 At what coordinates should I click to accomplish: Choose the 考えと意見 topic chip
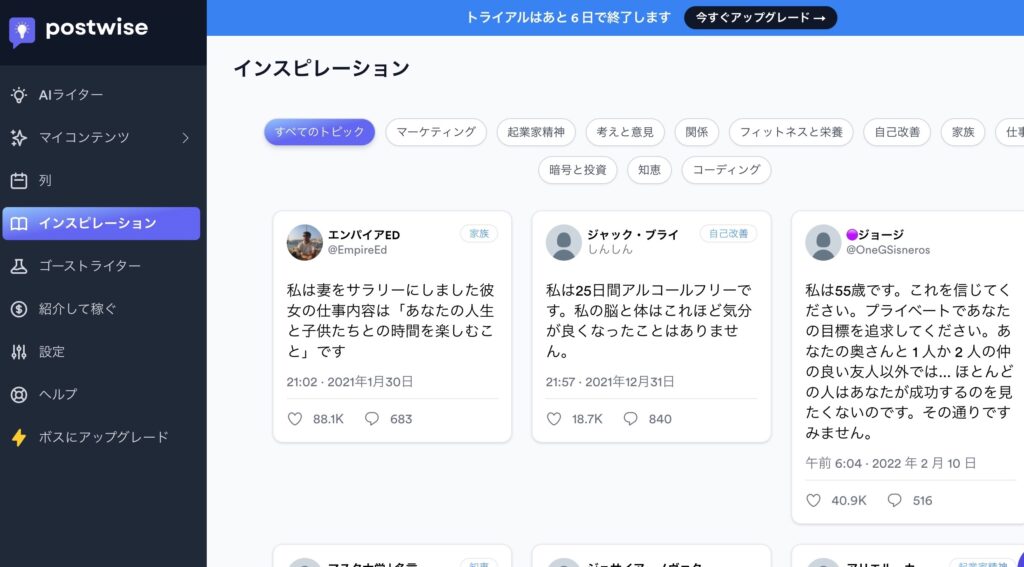coord(625,132)
